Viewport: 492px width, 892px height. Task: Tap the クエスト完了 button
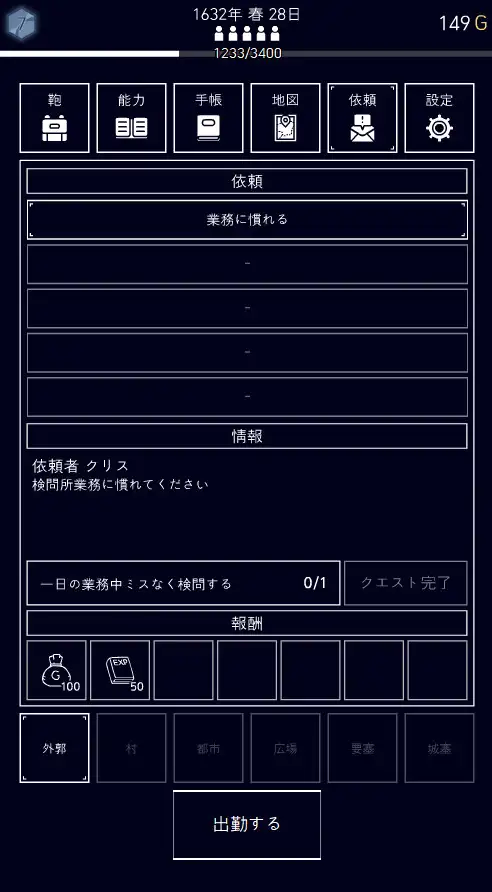click(x=406, y=583)
